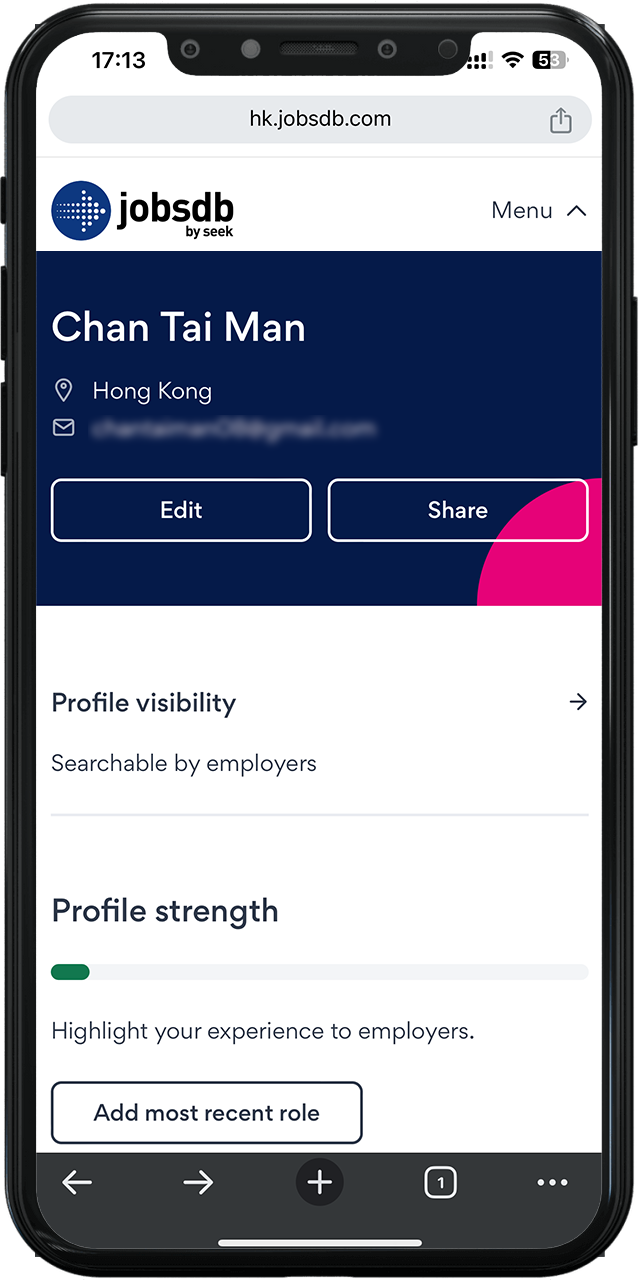The height and width of the screenshot is (1280, 640).
Task: Open Profile visibility settings
Action: coord(577,702)
